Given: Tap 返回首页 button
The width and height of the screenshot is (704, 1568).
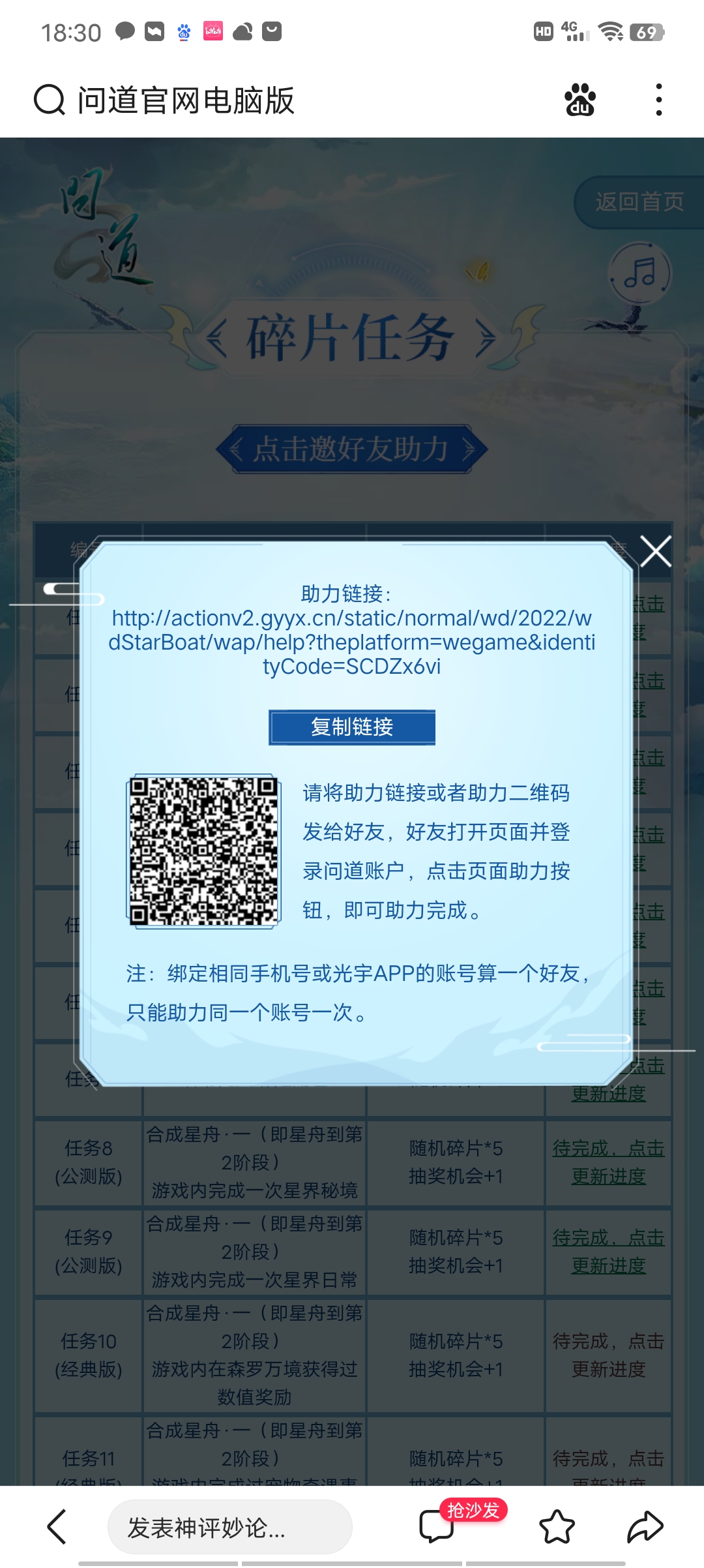Looking at the screenshot, I should tap(639, 202).
